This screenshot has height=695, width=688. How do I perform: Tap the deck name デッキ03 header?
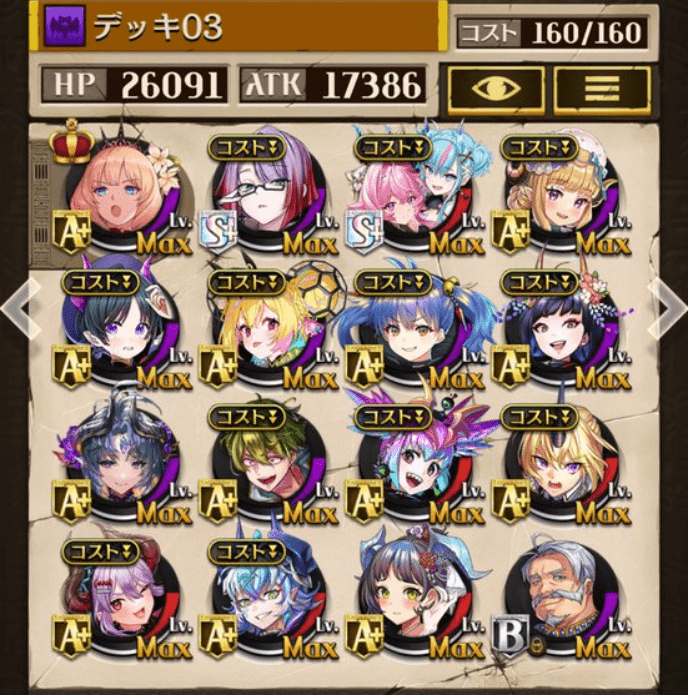[x=240, y=27]
